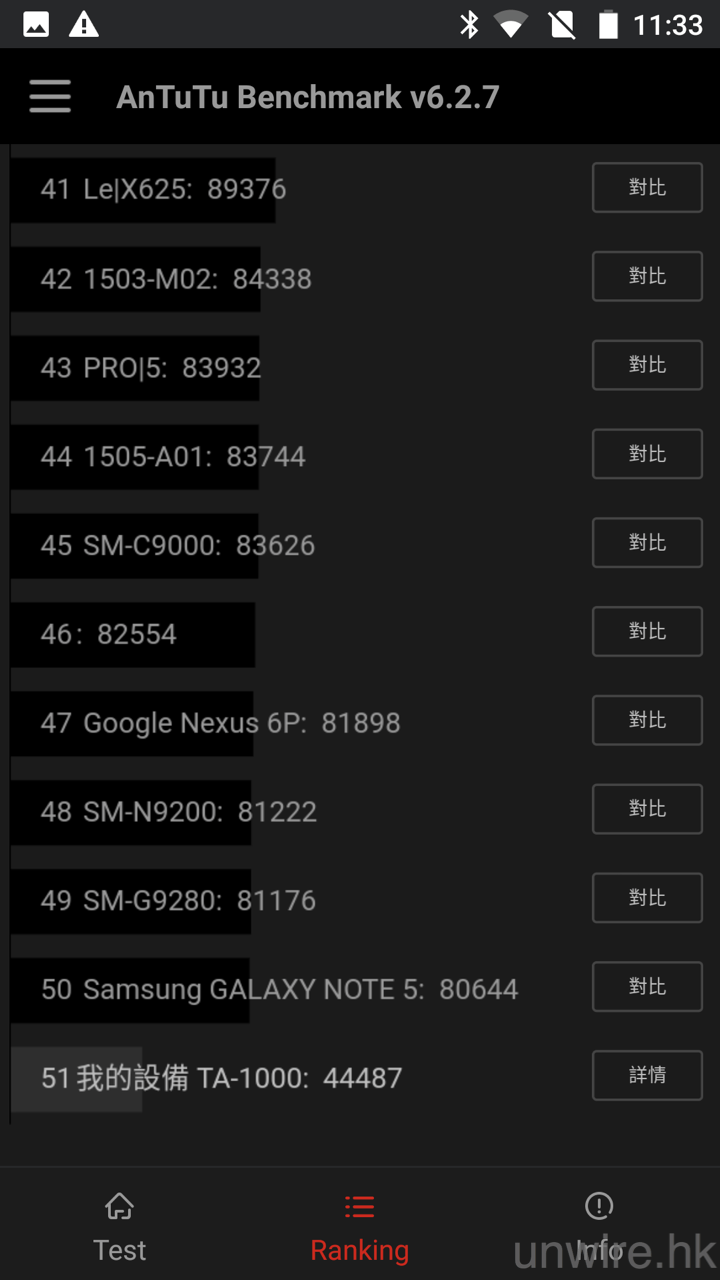This screenshot has width=720, height=1280.
Task: Compare with SM-G9280 score
Action: point(647,898)
